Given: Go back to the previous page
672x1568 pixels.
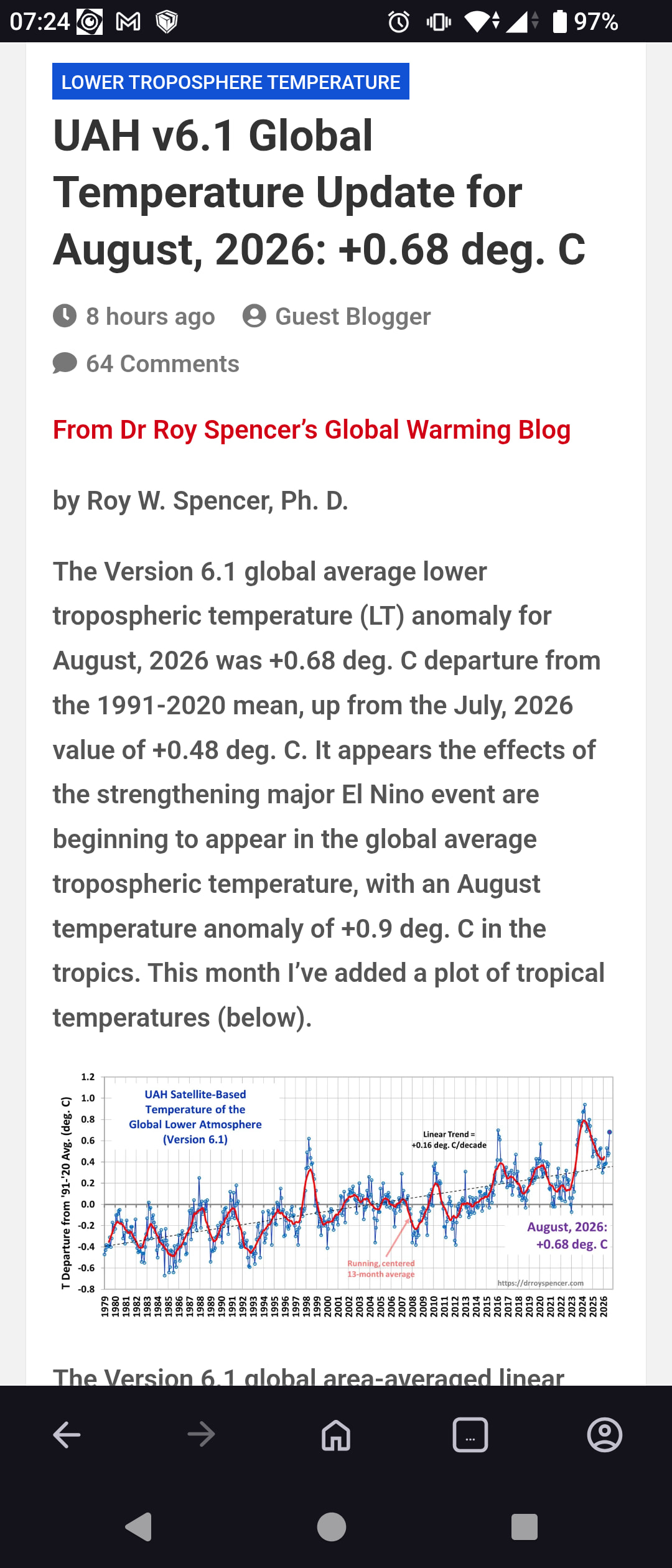Looking at the screenshot, I should [67, 1435].
